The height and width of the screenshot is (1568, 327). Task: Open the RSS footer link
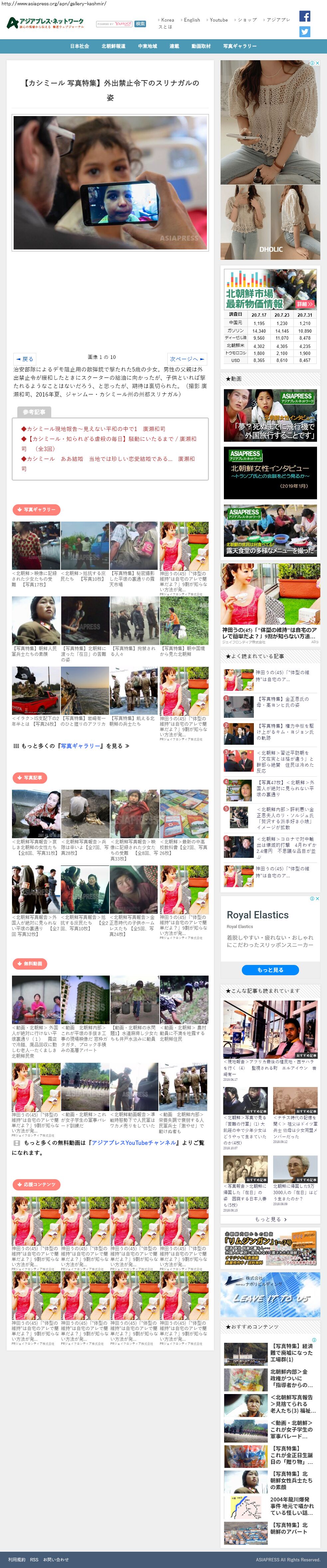point(34,1559)
